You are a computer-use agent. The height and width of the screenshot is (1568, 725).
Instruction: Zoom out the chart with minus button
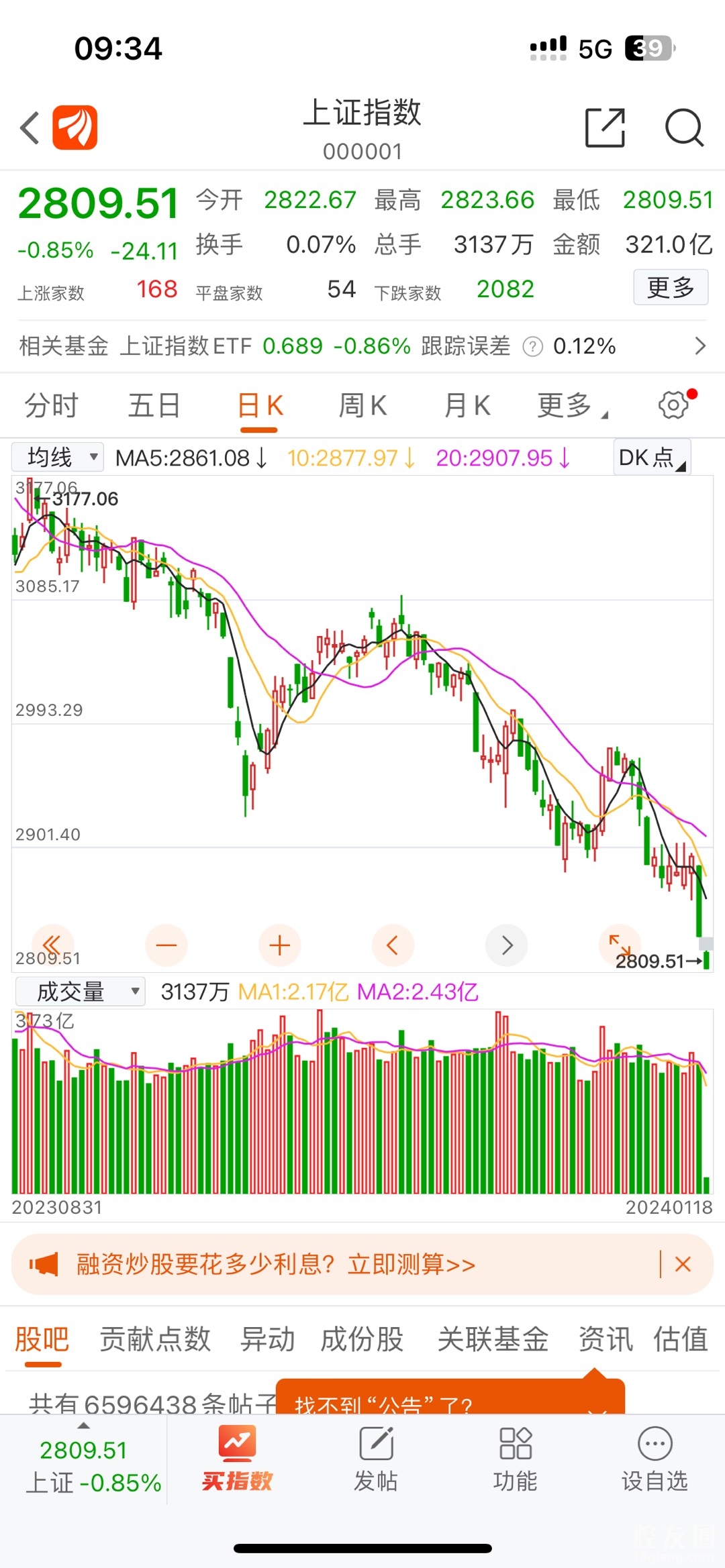[x=166, y=945]
